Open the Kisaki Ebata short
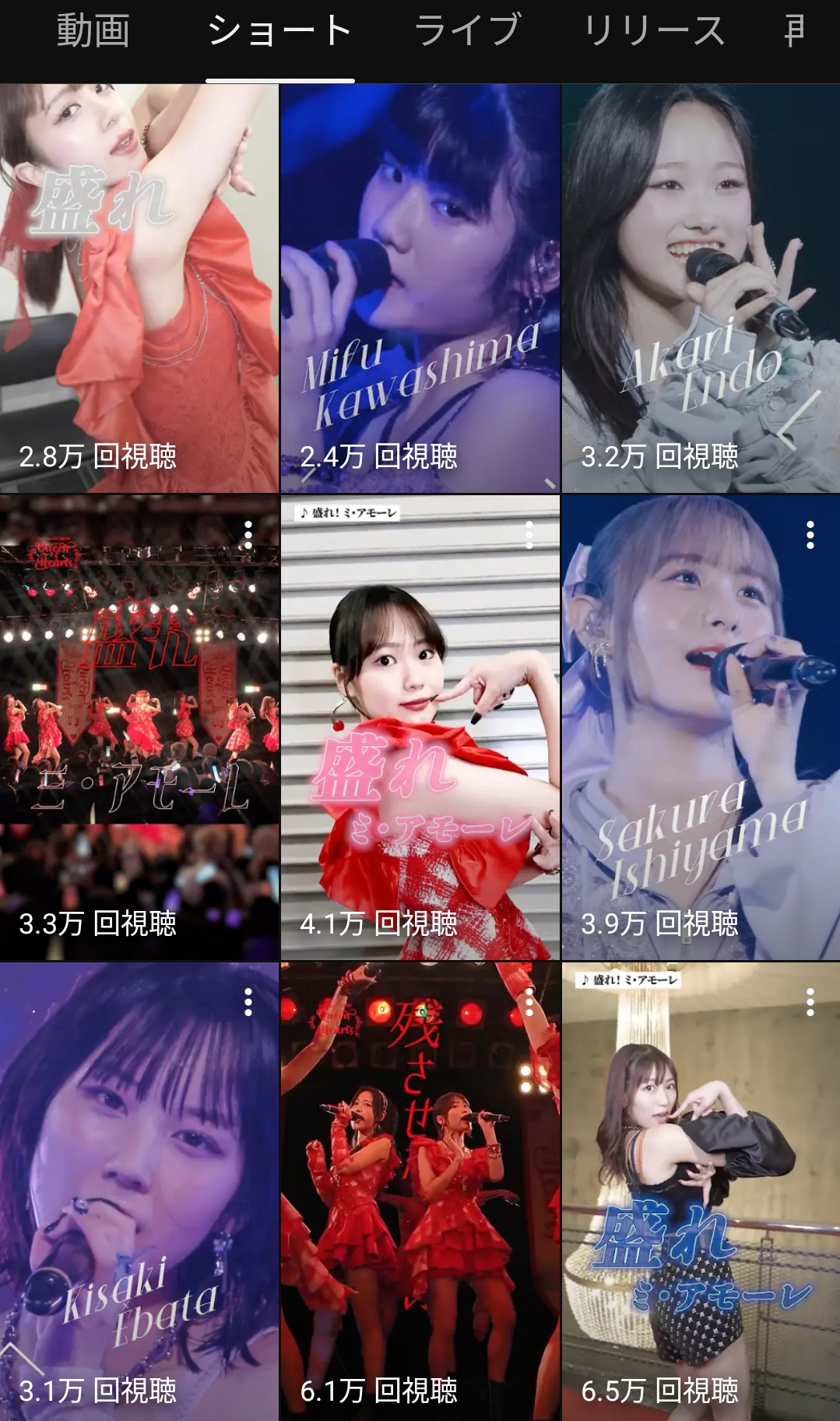840x1421 pixels. click(139, 1191)
